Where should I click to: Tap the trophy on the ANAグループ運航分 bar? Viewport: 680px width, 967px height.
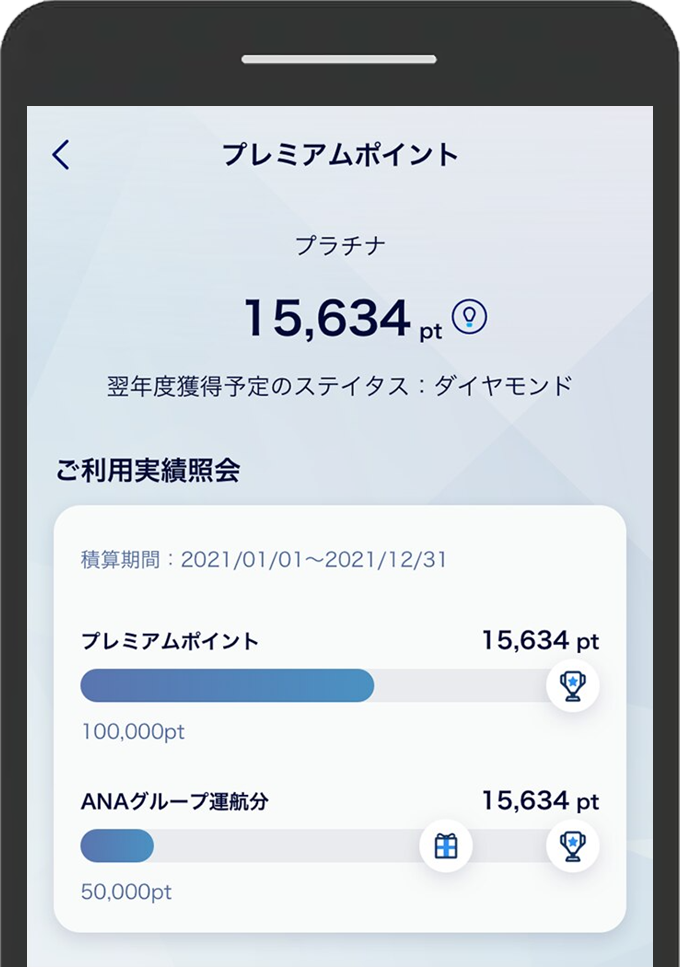(x=573, y=847)
